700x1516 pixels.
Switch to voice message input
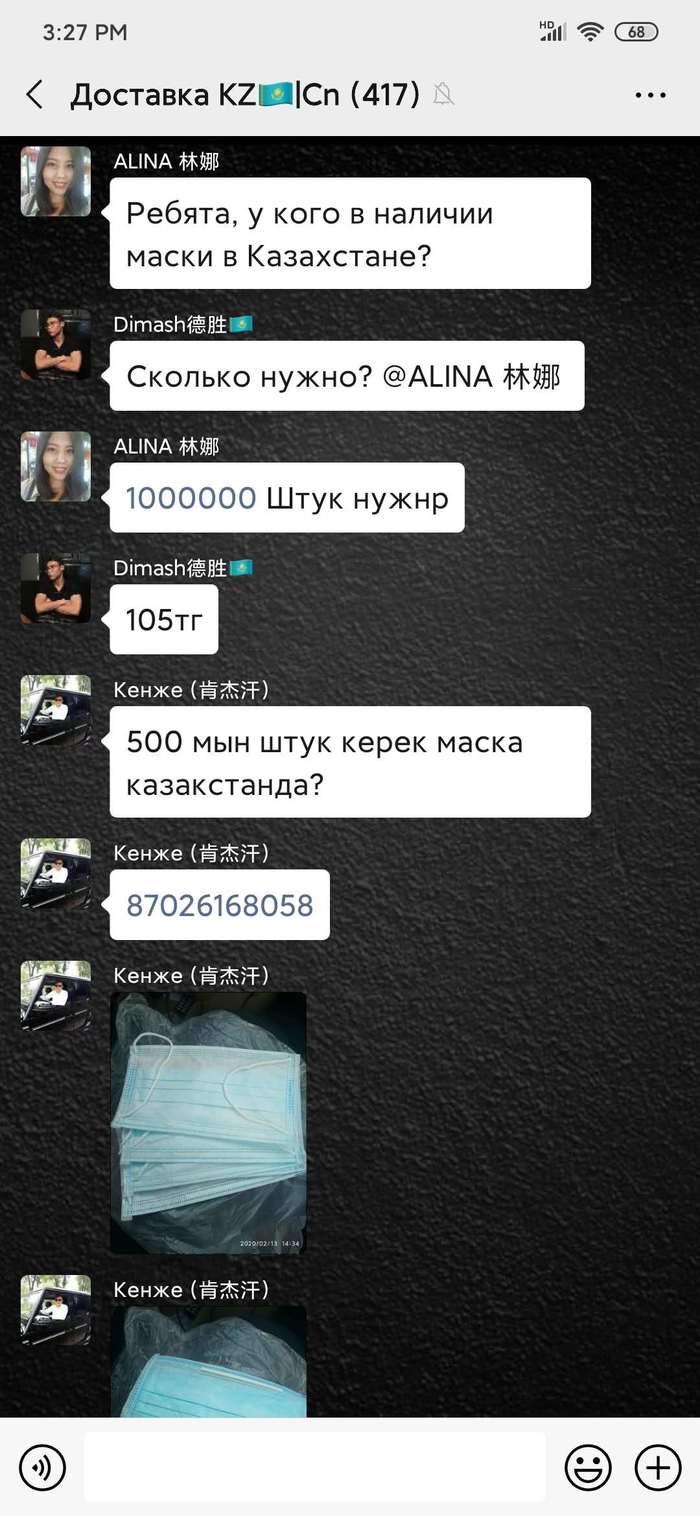tap(42, 1467)
